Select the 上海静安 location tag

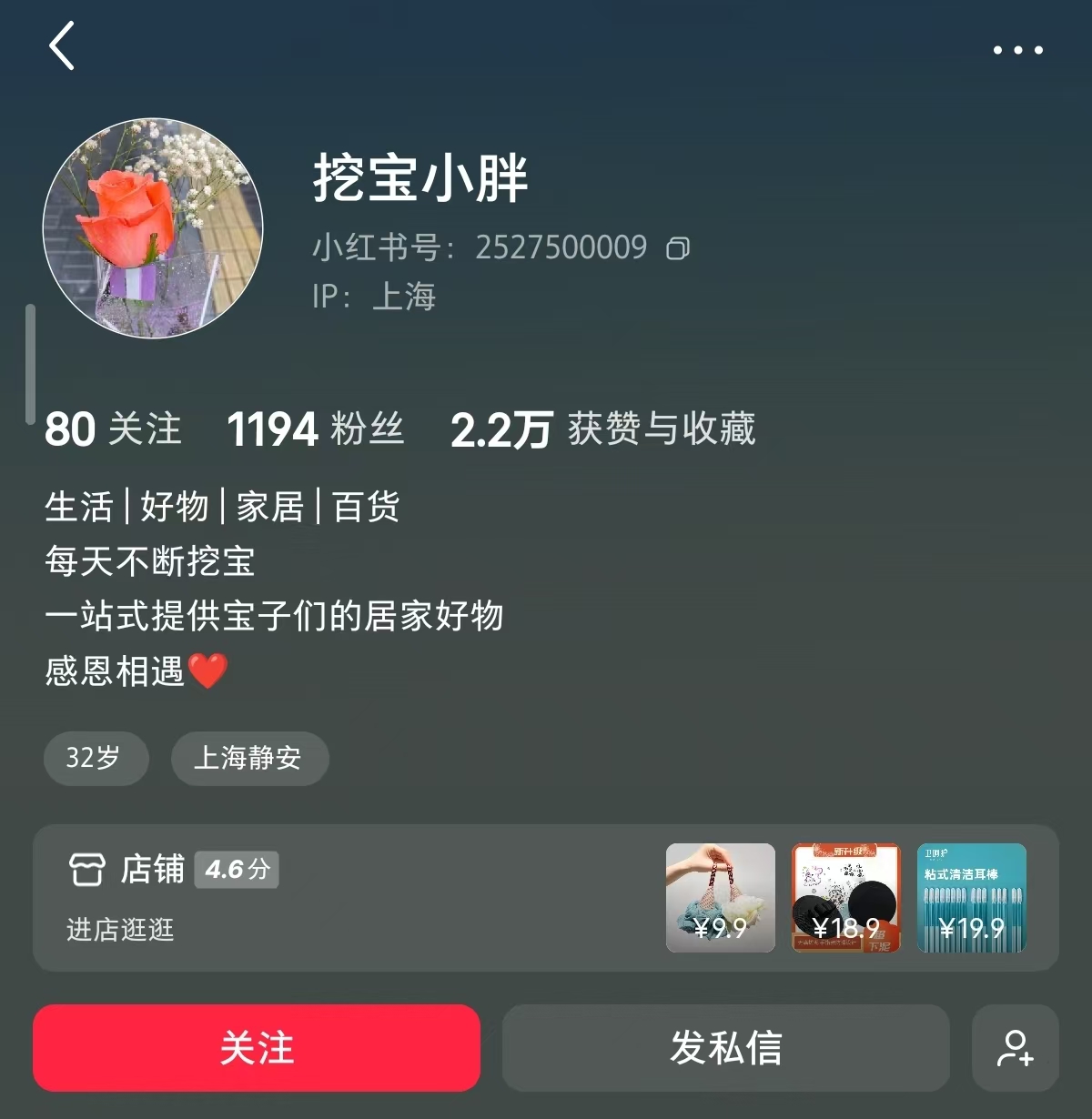[x=249, y=758]
